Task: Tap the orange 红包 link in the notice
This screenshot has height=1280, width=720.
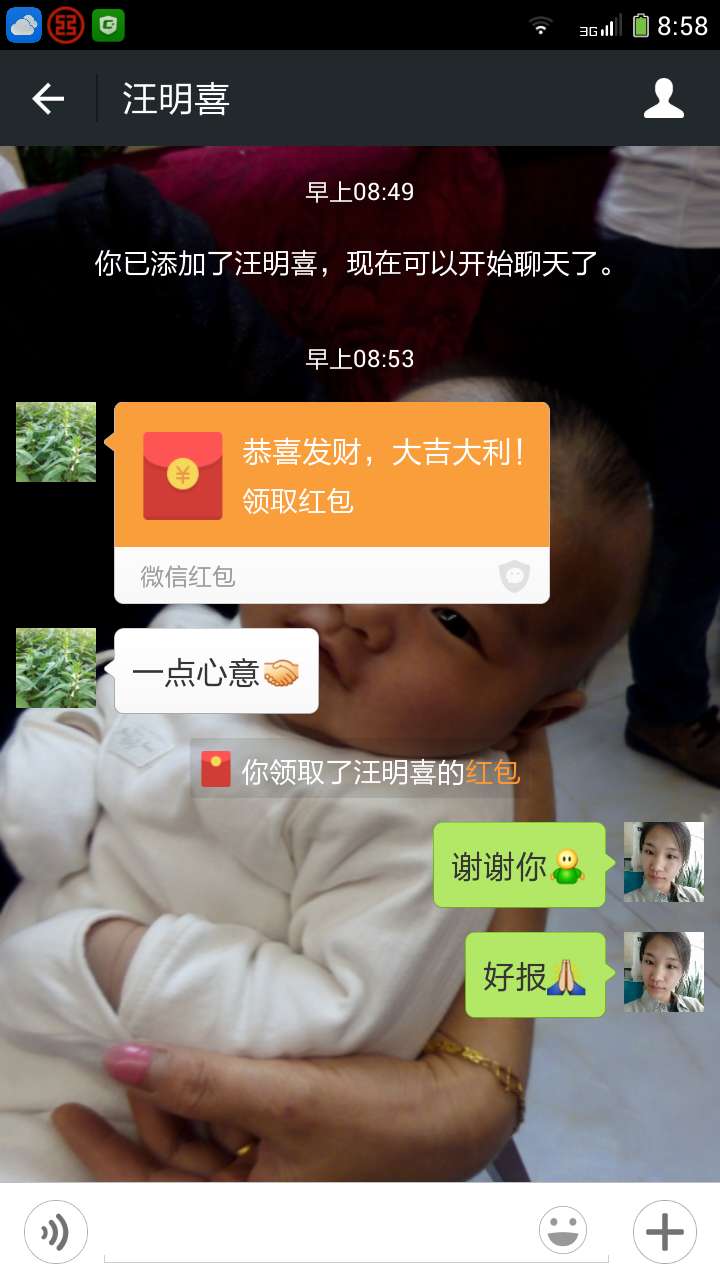Action: point(493,772)
